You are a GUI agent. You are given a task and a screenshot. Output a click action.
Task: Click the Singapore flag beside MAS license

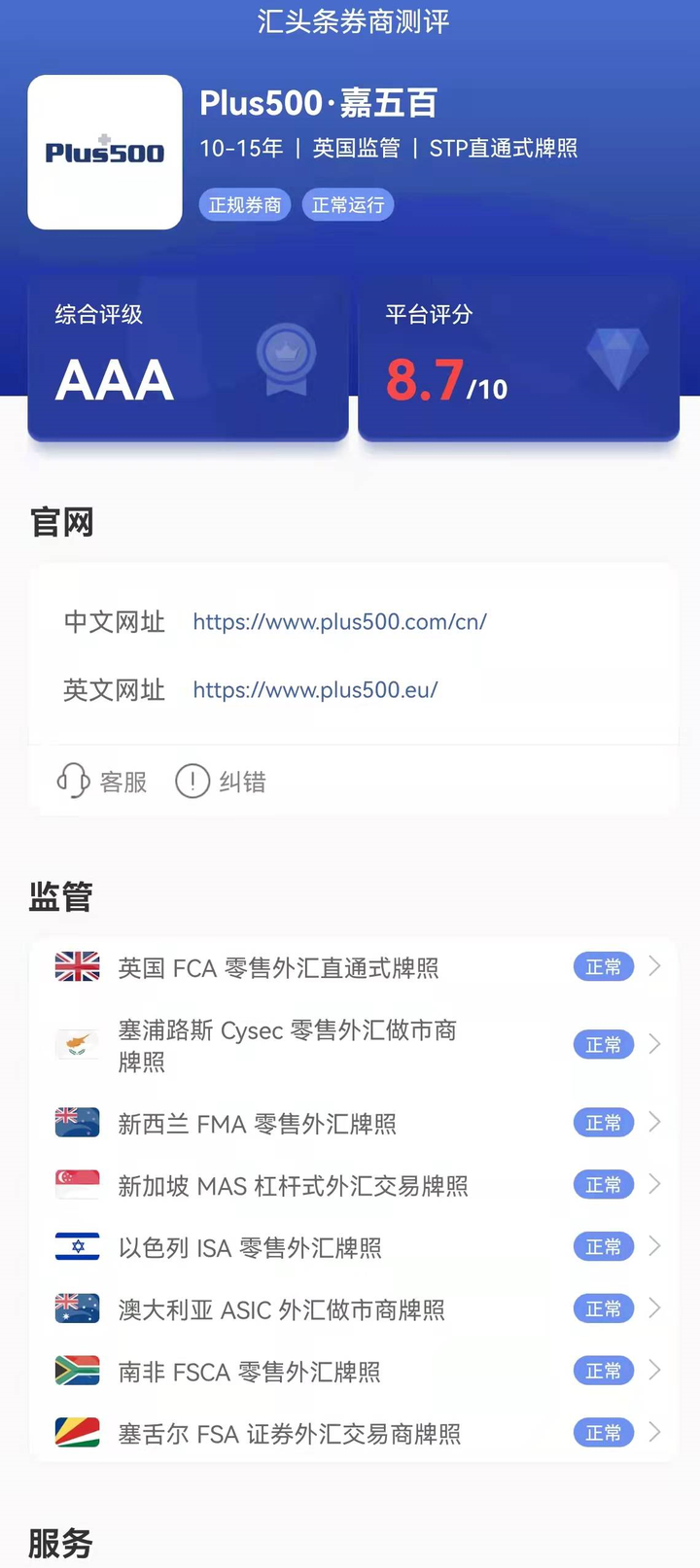[x=77, y=1185]
